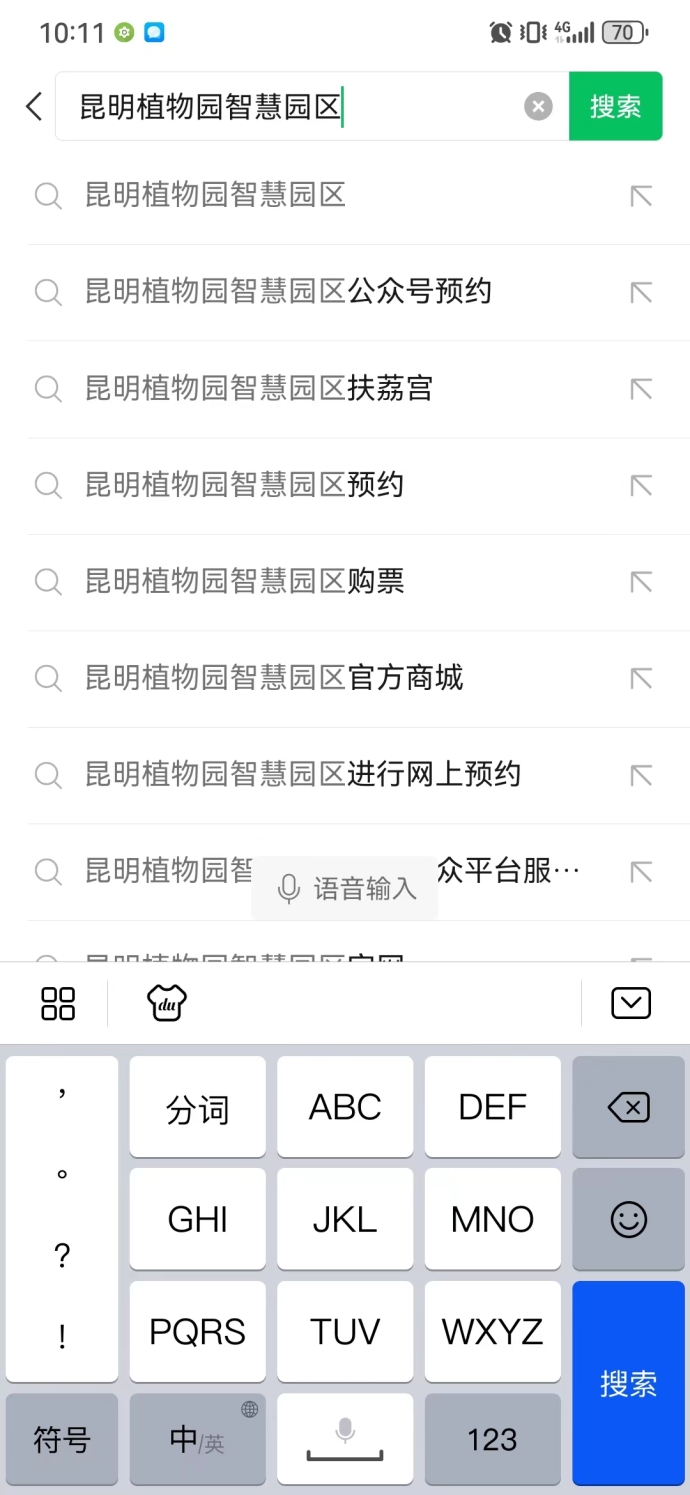Choose suggestion 昆明植物园智慧园区扶荔宫

click(x=258, y=388)
